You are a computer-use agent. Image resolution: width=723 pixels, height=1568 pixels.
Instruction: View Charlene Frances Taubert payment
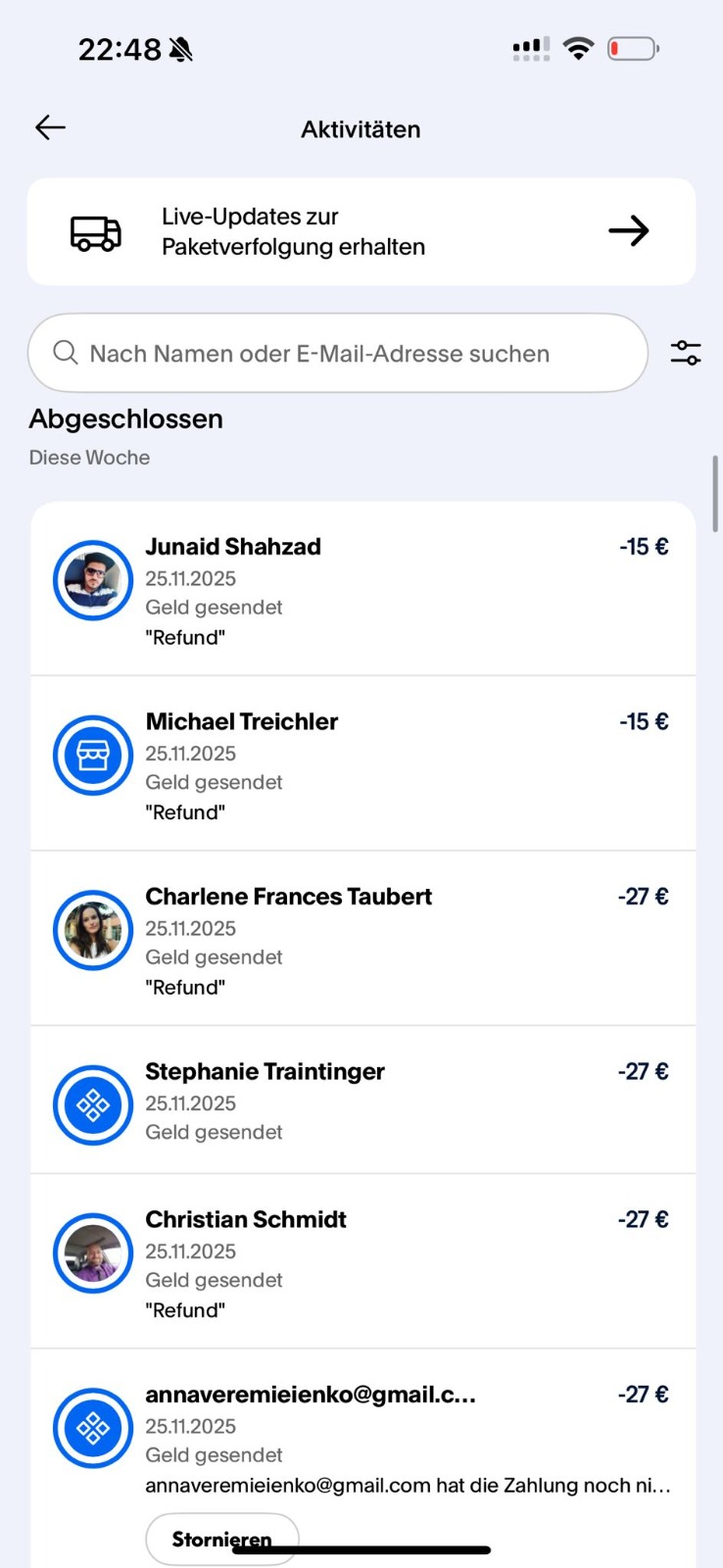tap(362, 939)
